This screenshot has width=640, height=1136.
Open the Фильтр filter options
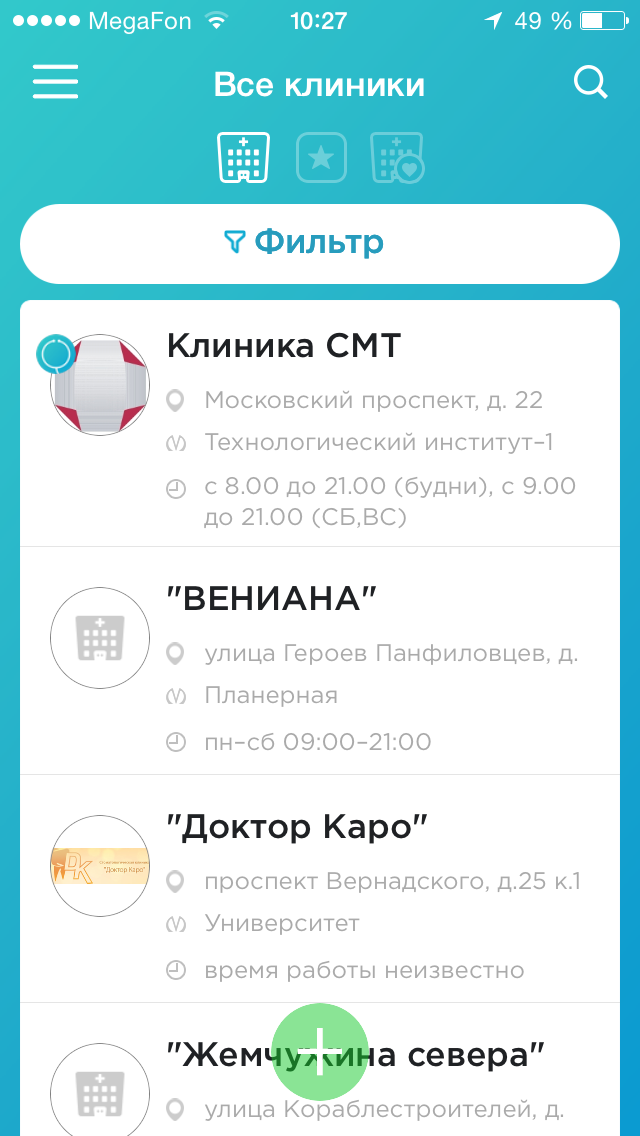point(320,243)
